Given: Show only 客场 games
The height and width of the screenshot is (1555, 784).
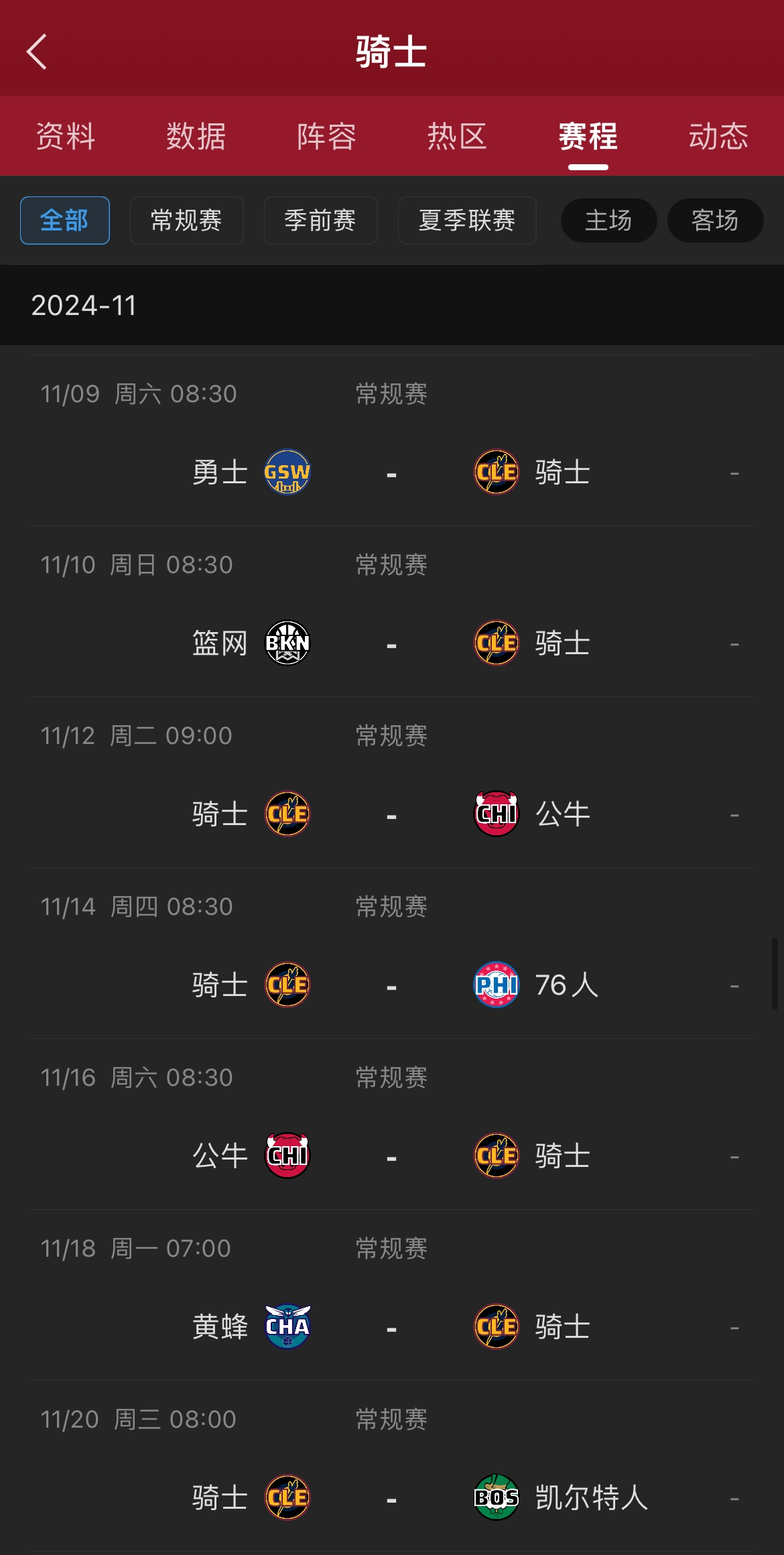Looking at the screenshot, I should point(715,221).
